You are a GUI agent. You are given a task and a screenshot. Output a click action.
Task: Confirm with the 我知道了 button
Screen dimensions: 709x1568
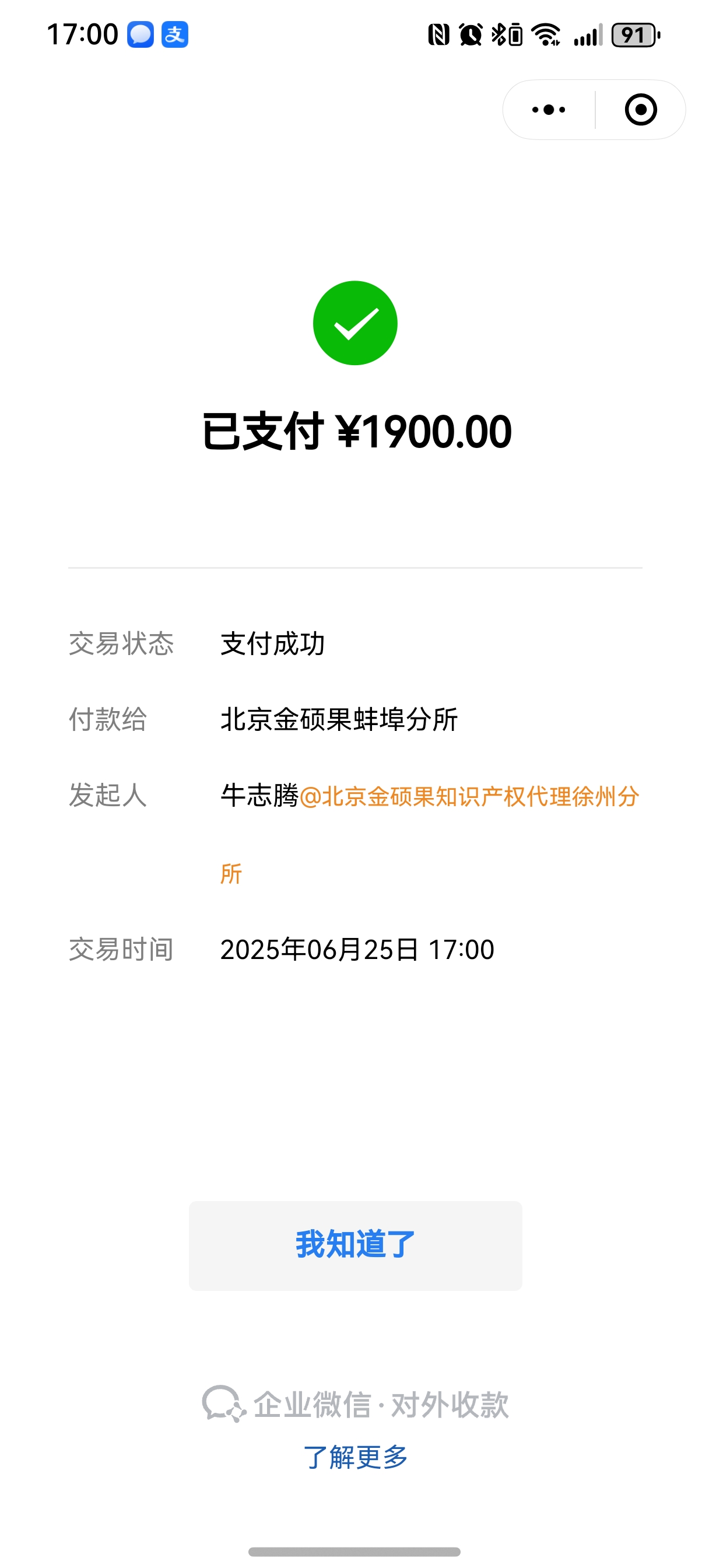pos(355,1245)
